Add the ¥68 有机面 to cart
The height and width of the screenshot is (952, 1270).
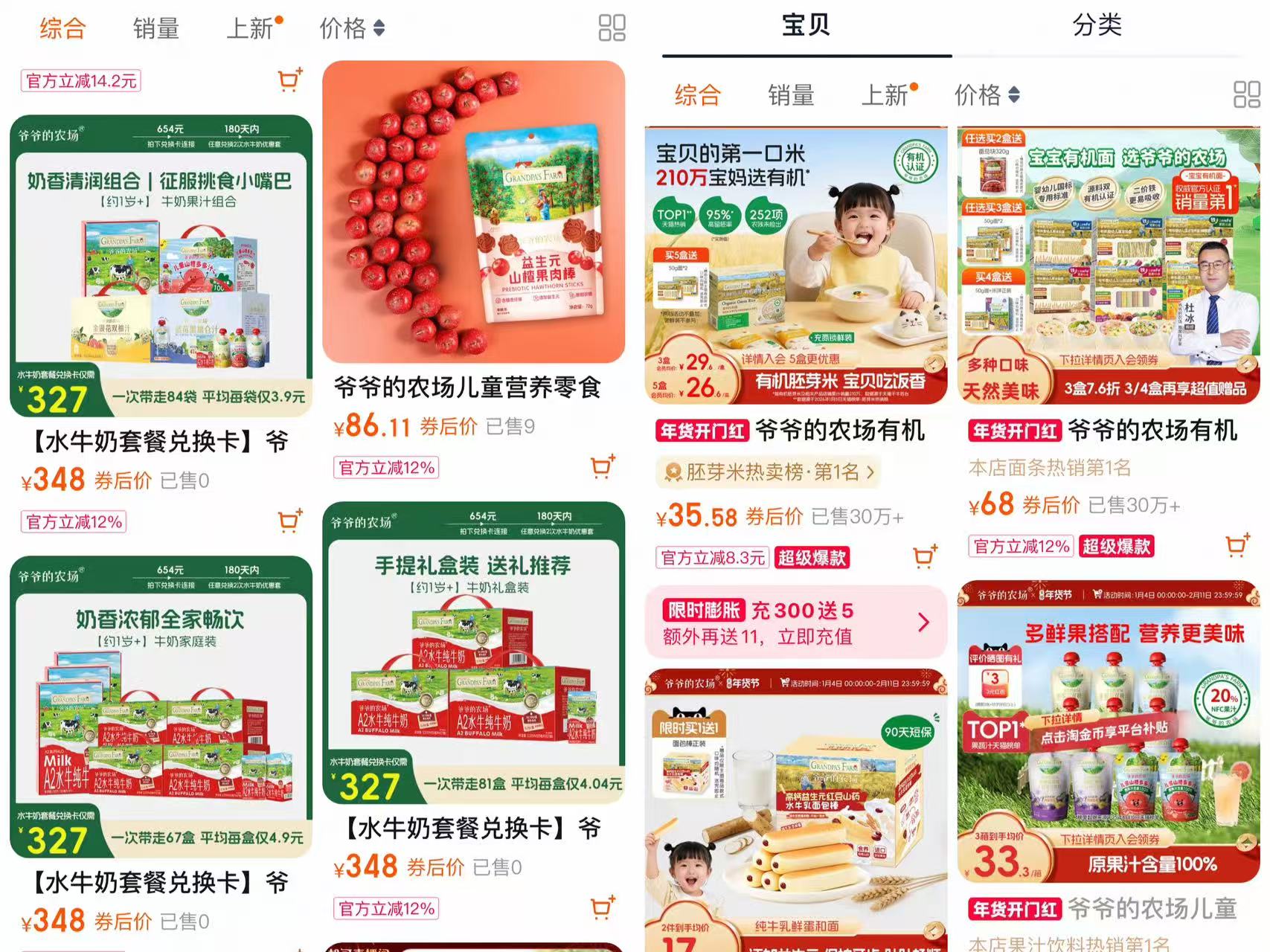click(1237, 546)
